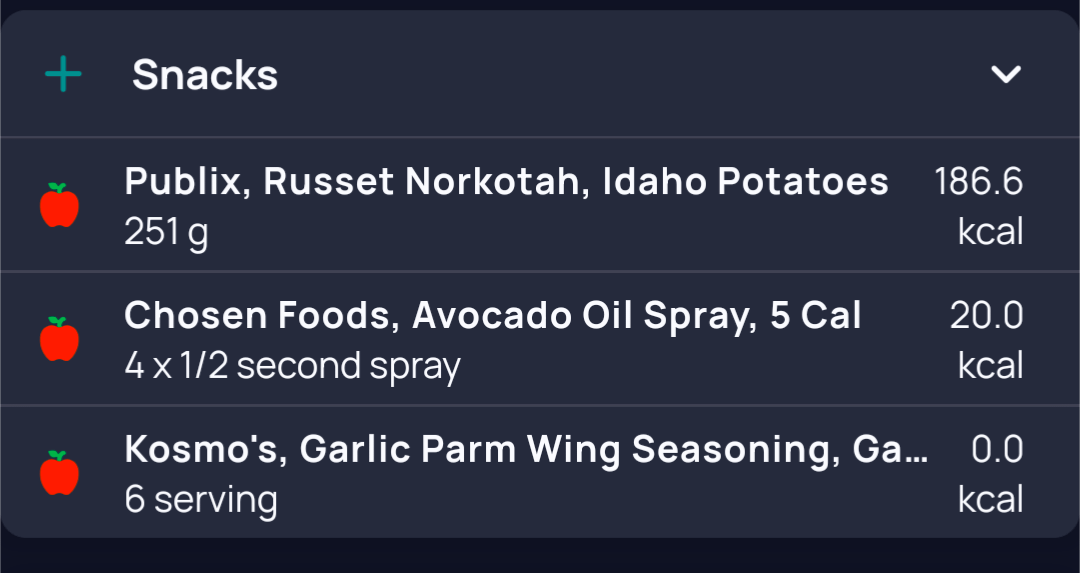Image resolution: width=1080 pixels, height=573 pixels.
Task: Open the Chosen Foods Avocado Oil Spray entry
Action: 492,340
